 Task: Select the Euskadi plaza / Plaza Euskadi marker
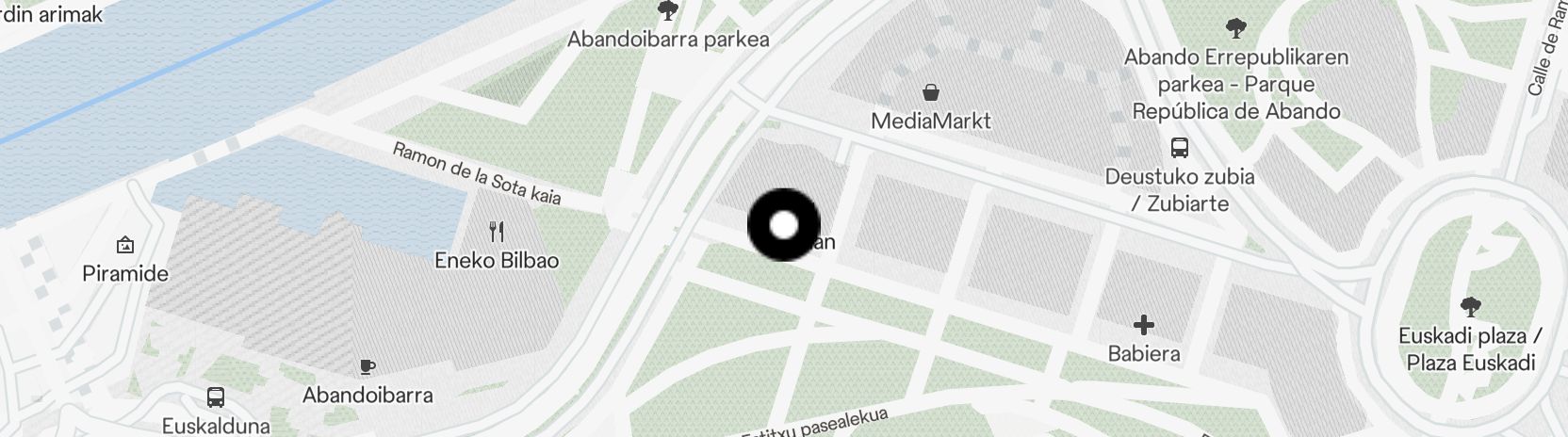[x=1470, y=306]
